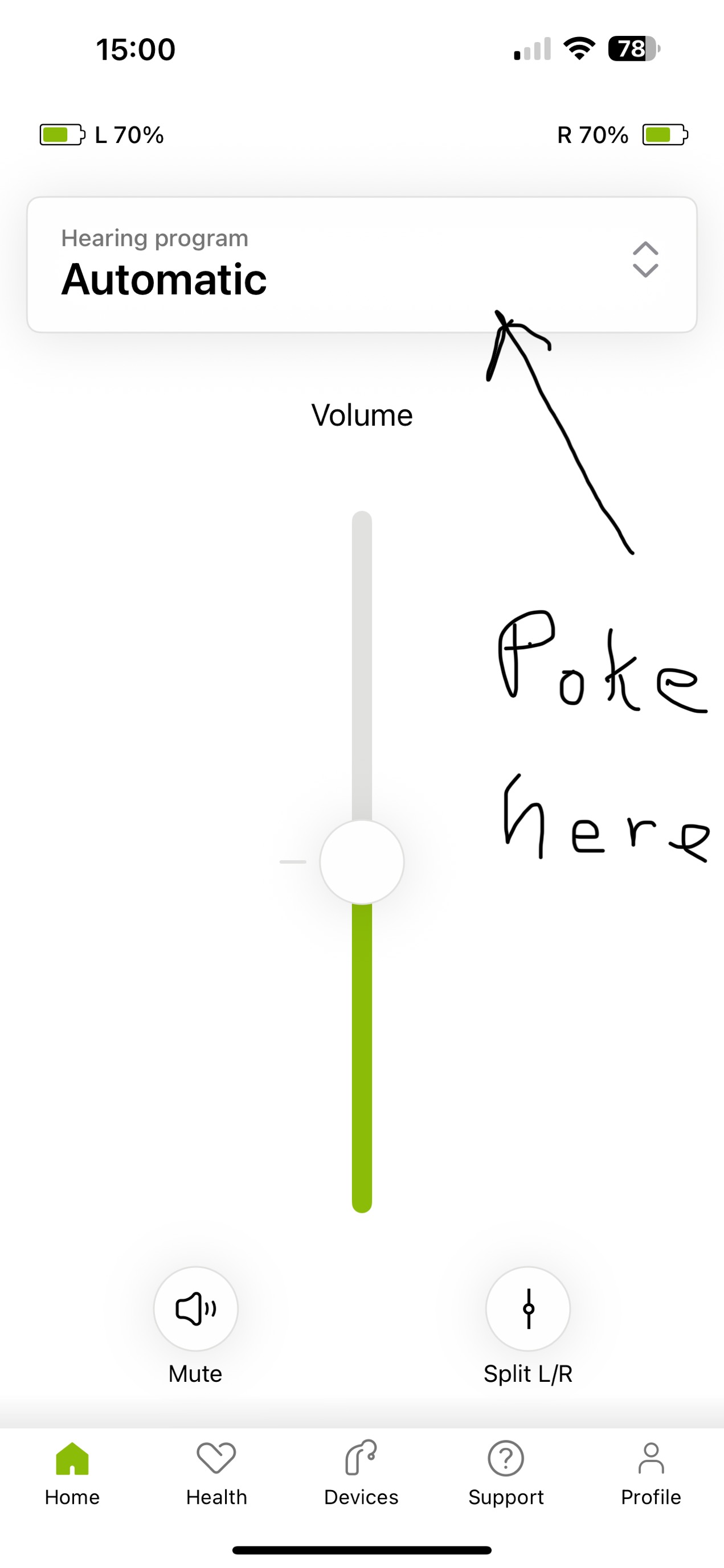Open the Support tab
The width and height of the screenshot is (724, 1568).
pos(506,1473)
